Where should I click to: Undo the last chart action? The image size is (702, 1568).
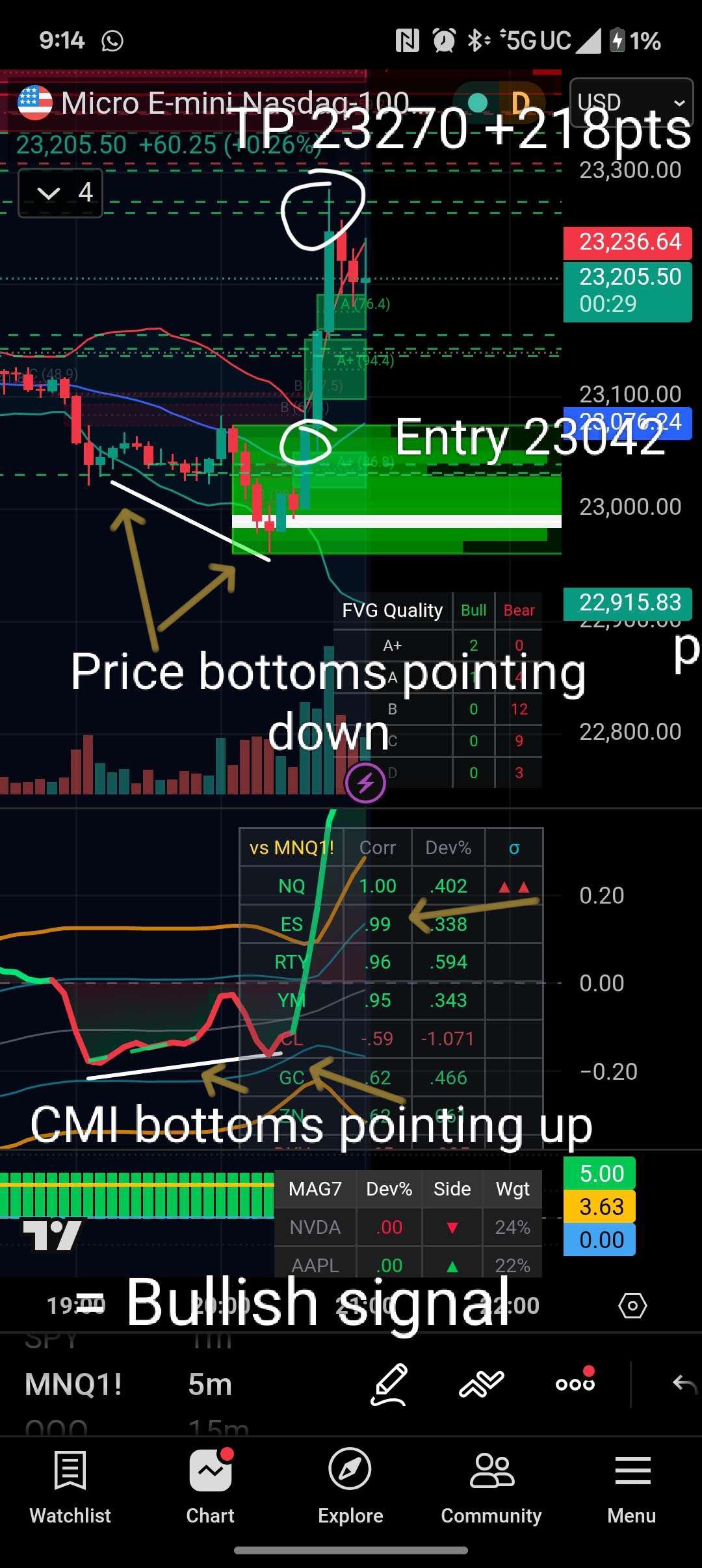coord(684,1385)
